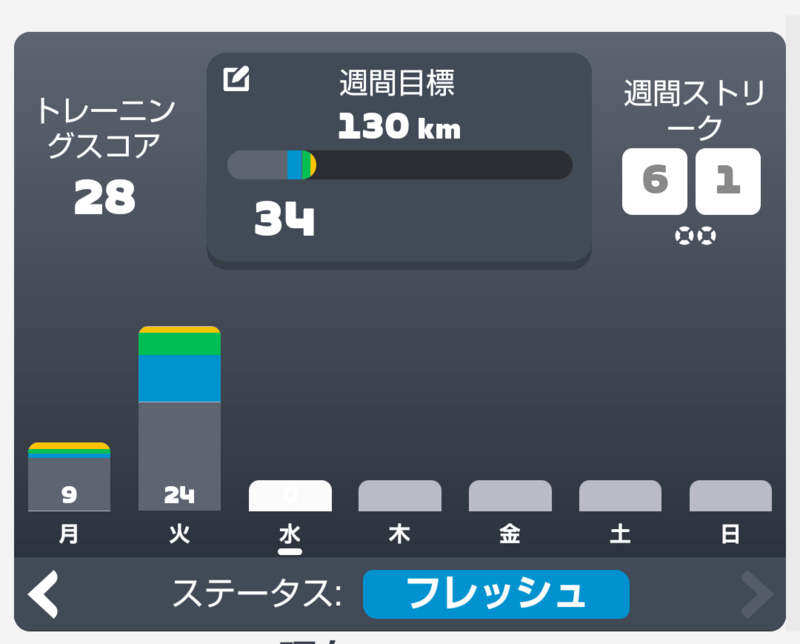Open the フレッシュ status details
The height and width of the screenshot is (644, 800).
coord(495,595)
